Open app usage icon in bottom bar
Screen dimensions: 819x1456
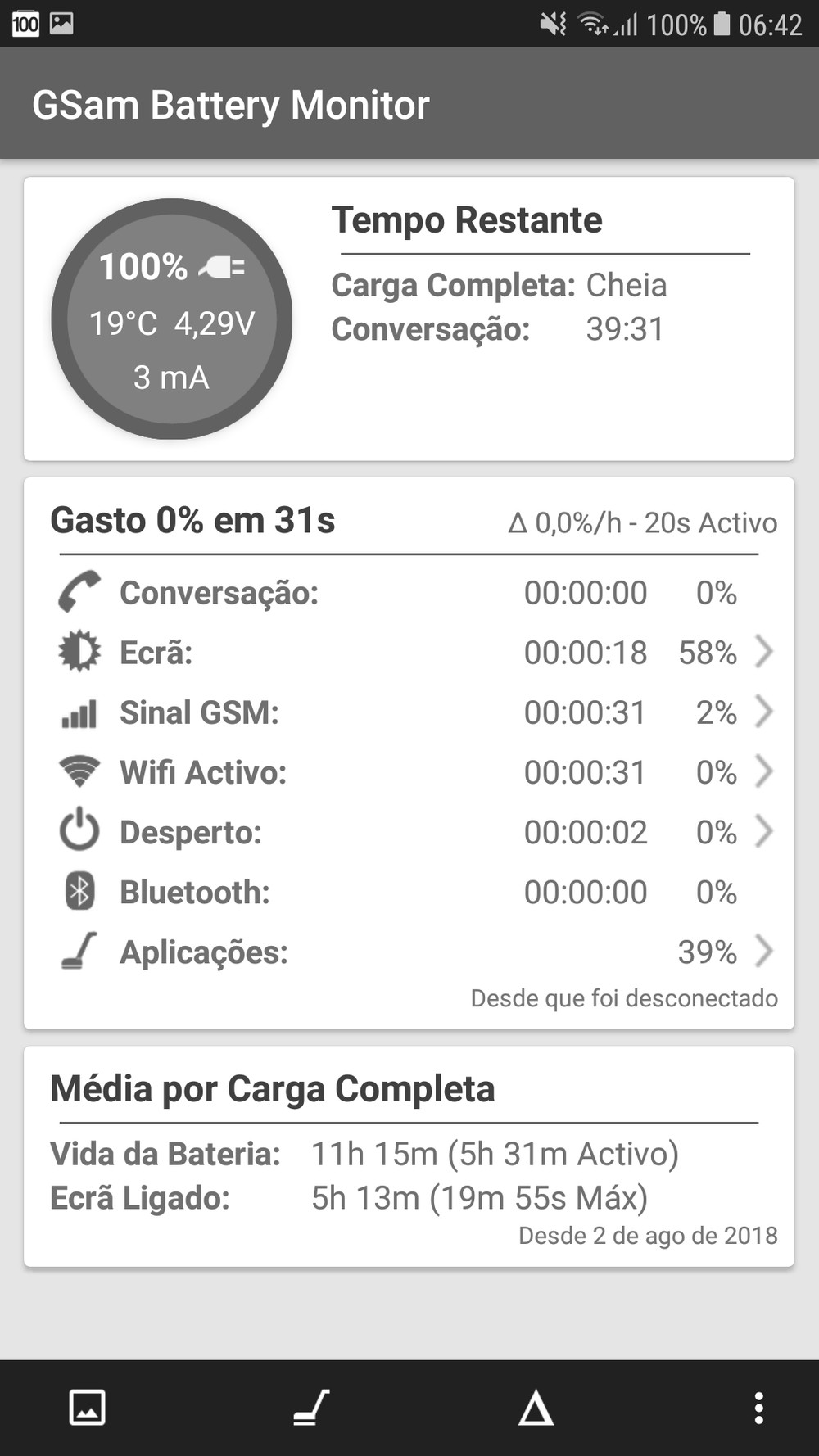(x=311, y=1408)
